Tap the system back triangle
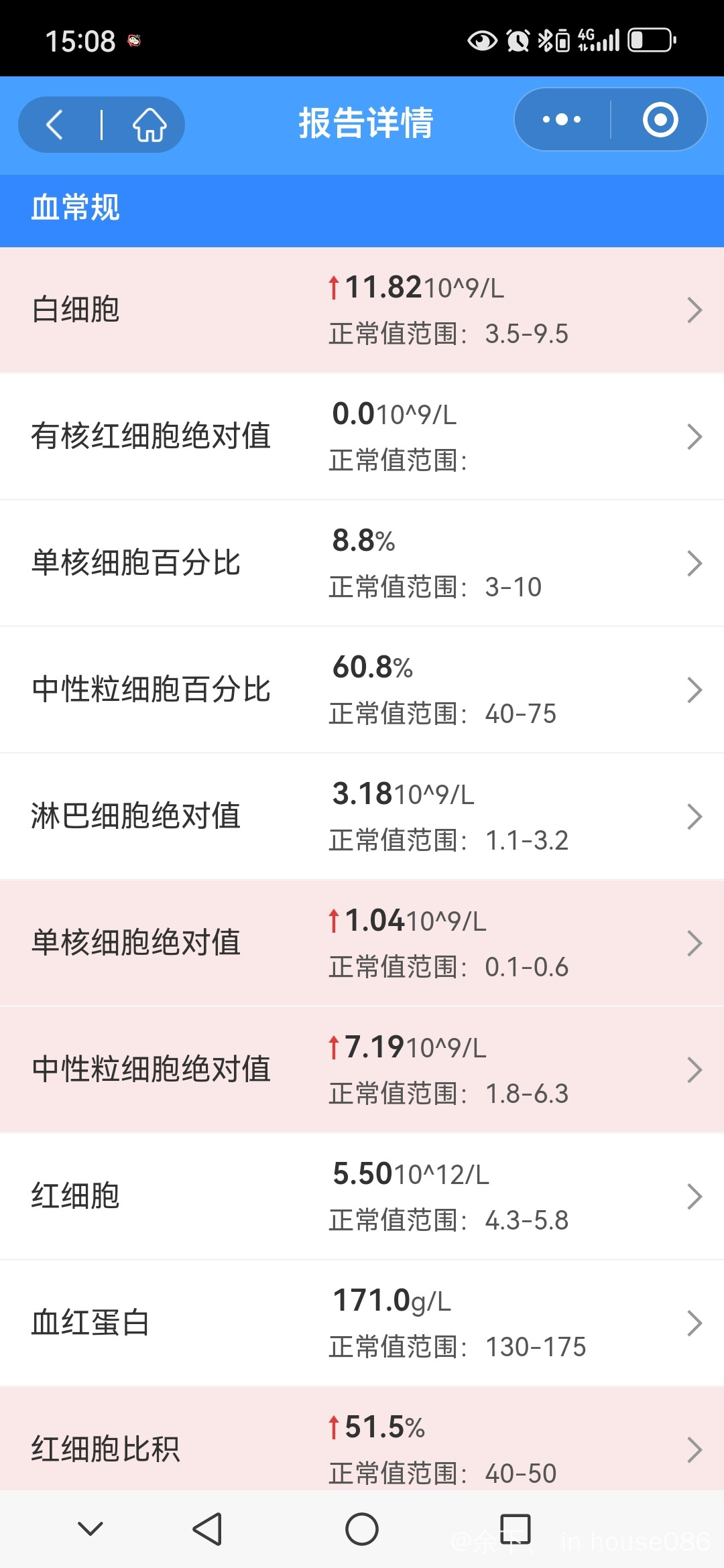Image resolution: width=724 pixels, height=1568 pixels. coord(207,1529)
